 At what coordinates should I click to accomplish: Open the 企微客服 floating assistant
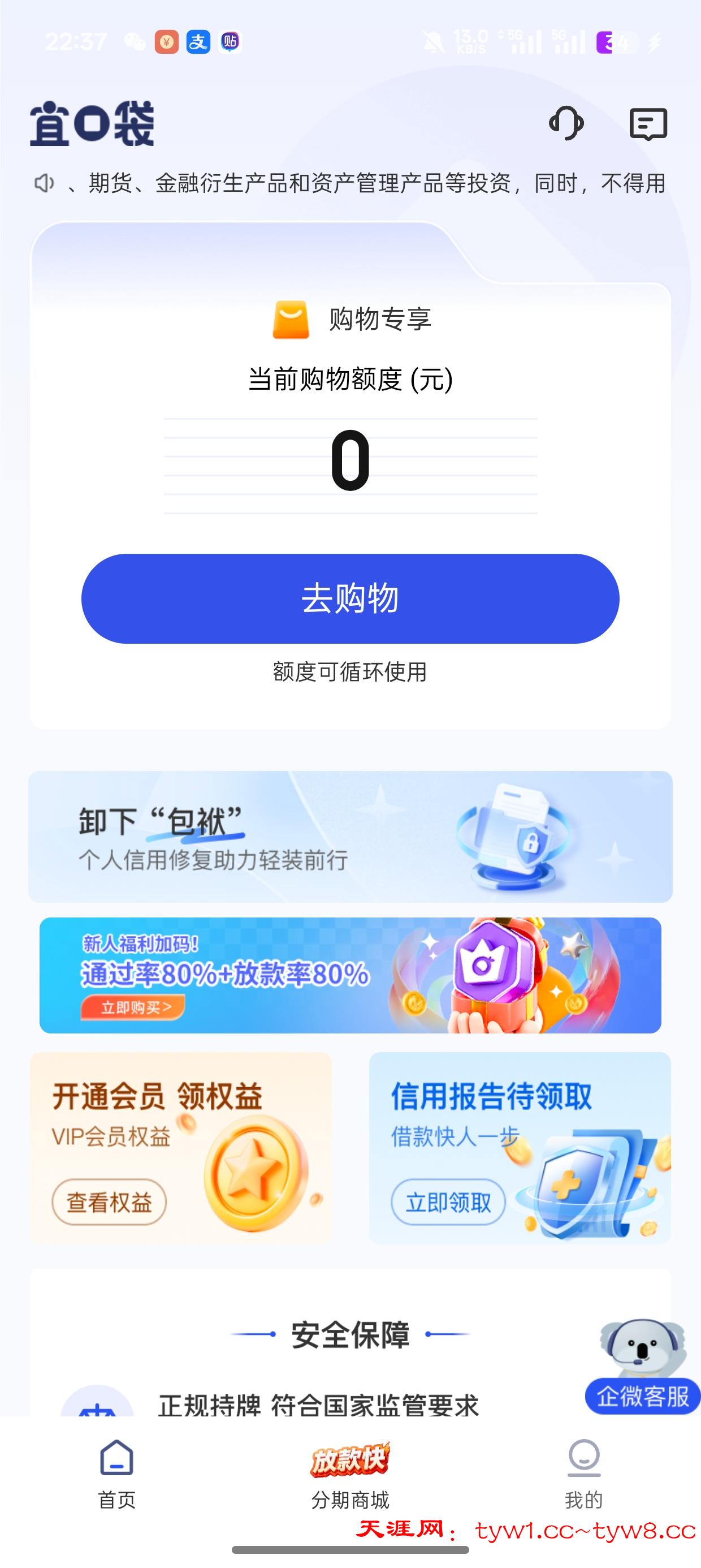(642, 1369)
